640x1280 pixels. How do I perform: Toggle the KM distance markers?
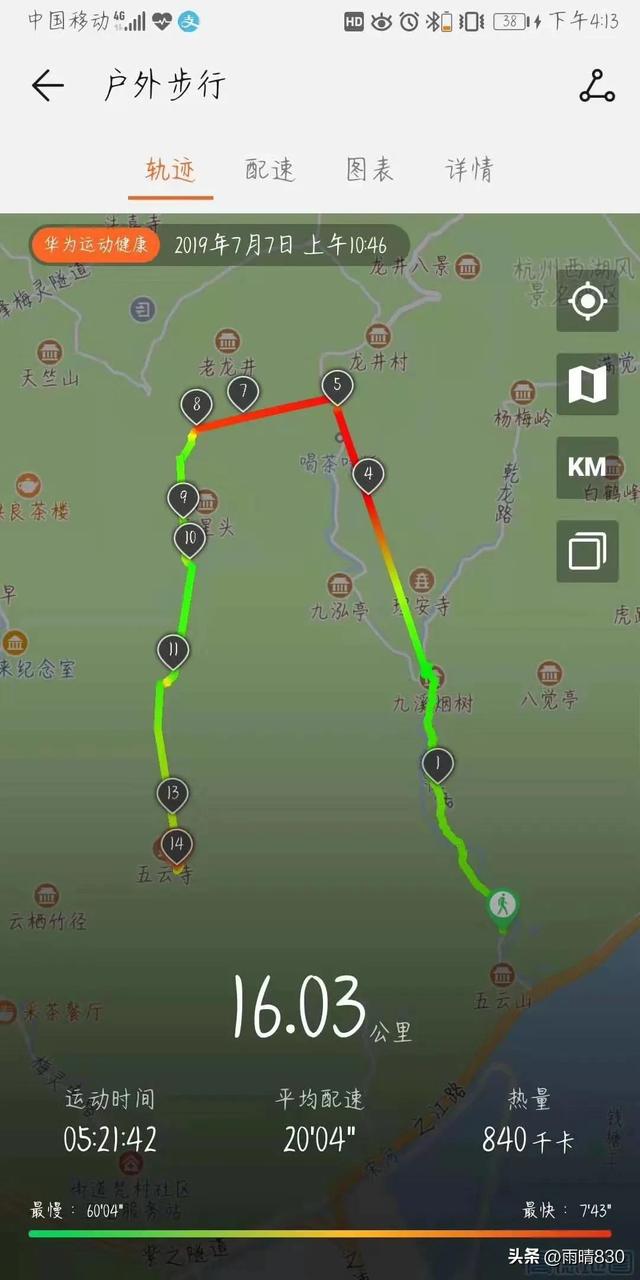(587, 467)
